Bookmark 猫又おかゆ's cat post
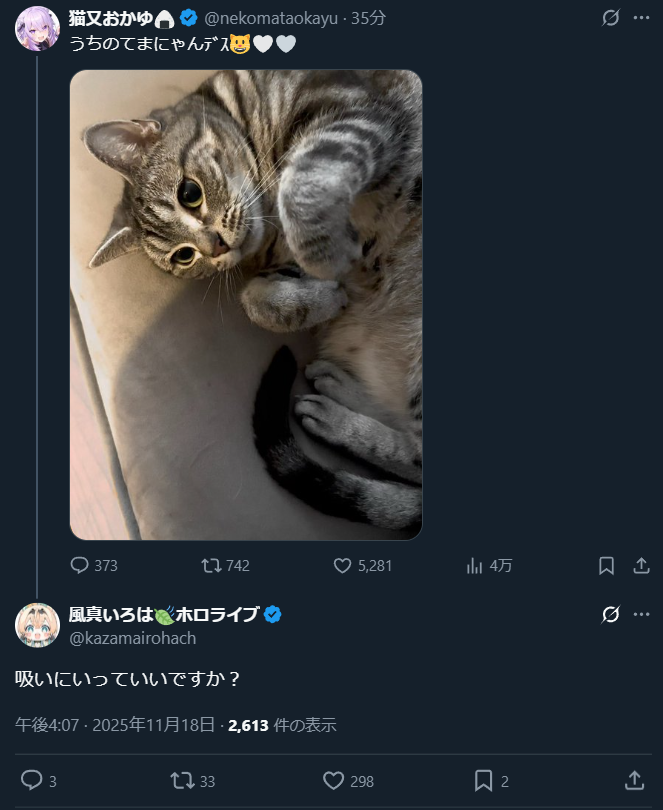This screenshot has height=810, width=663. (606, 566)
